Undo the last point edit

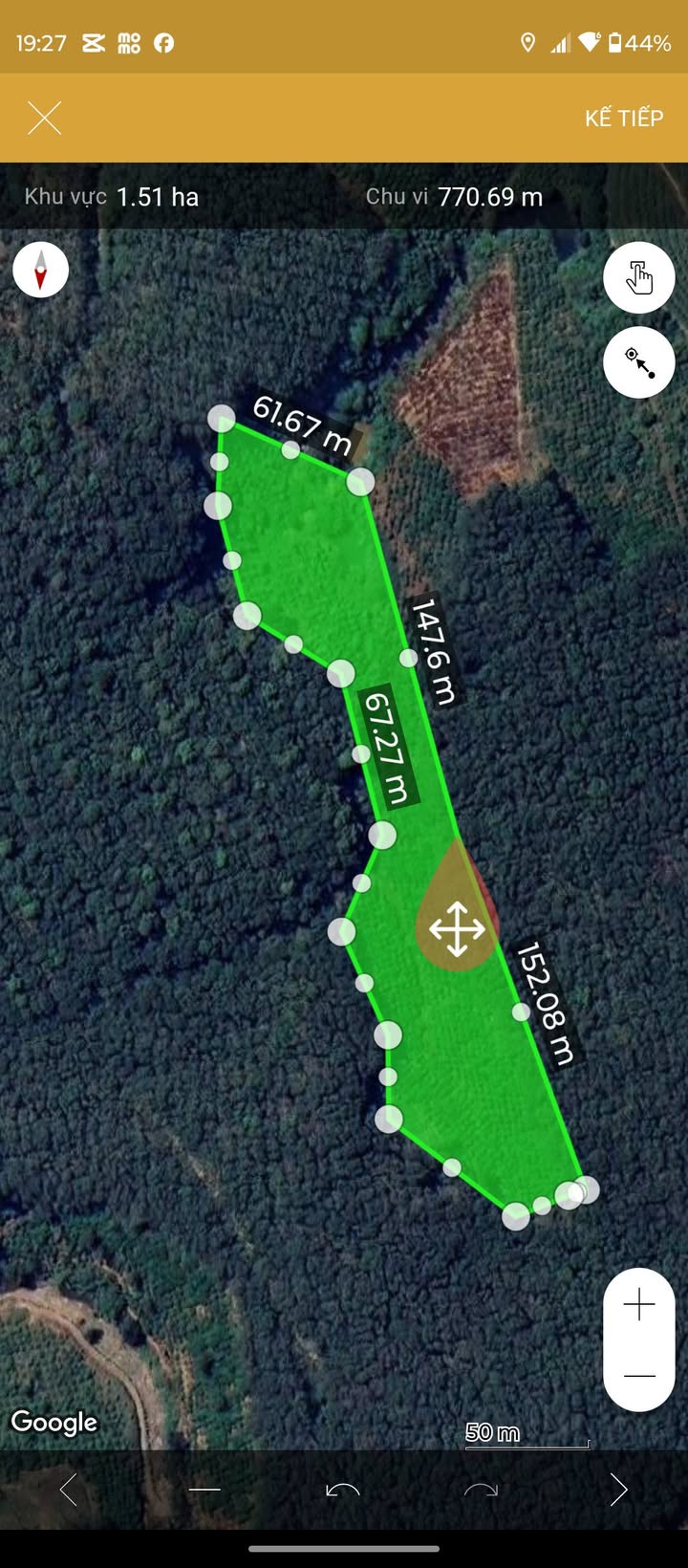343,1490
